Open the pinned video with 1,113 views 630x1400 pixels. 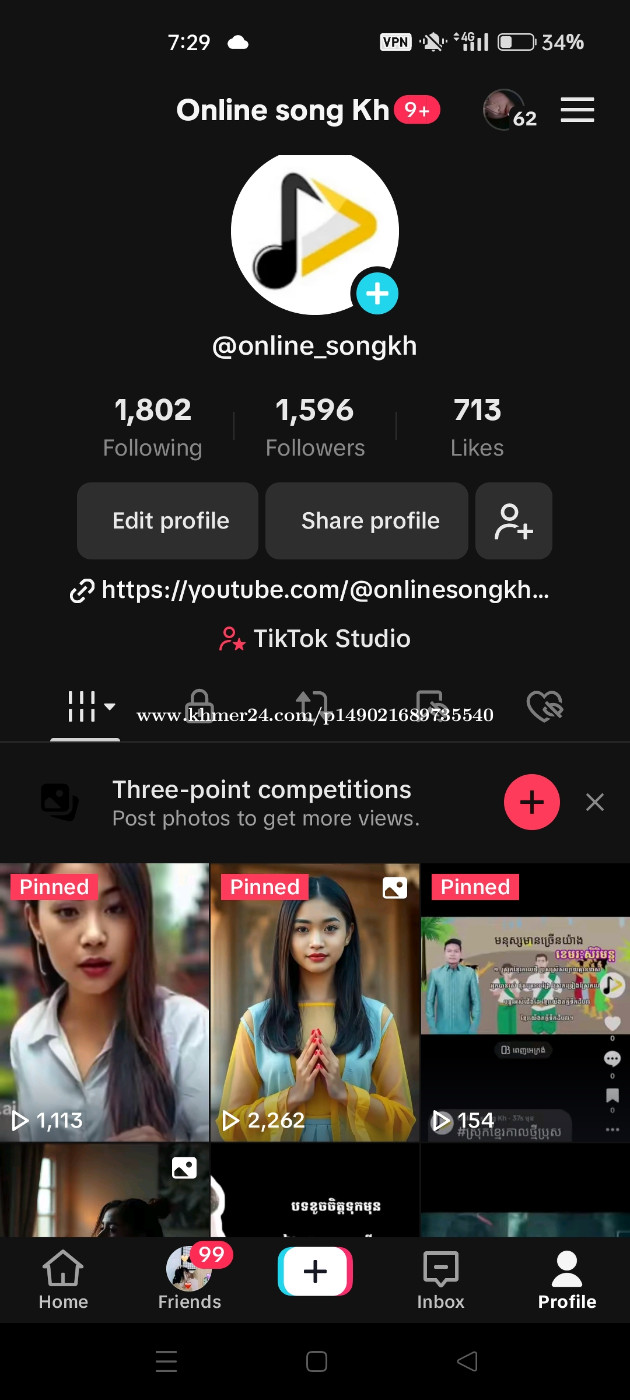click(x=104, y=1002)
